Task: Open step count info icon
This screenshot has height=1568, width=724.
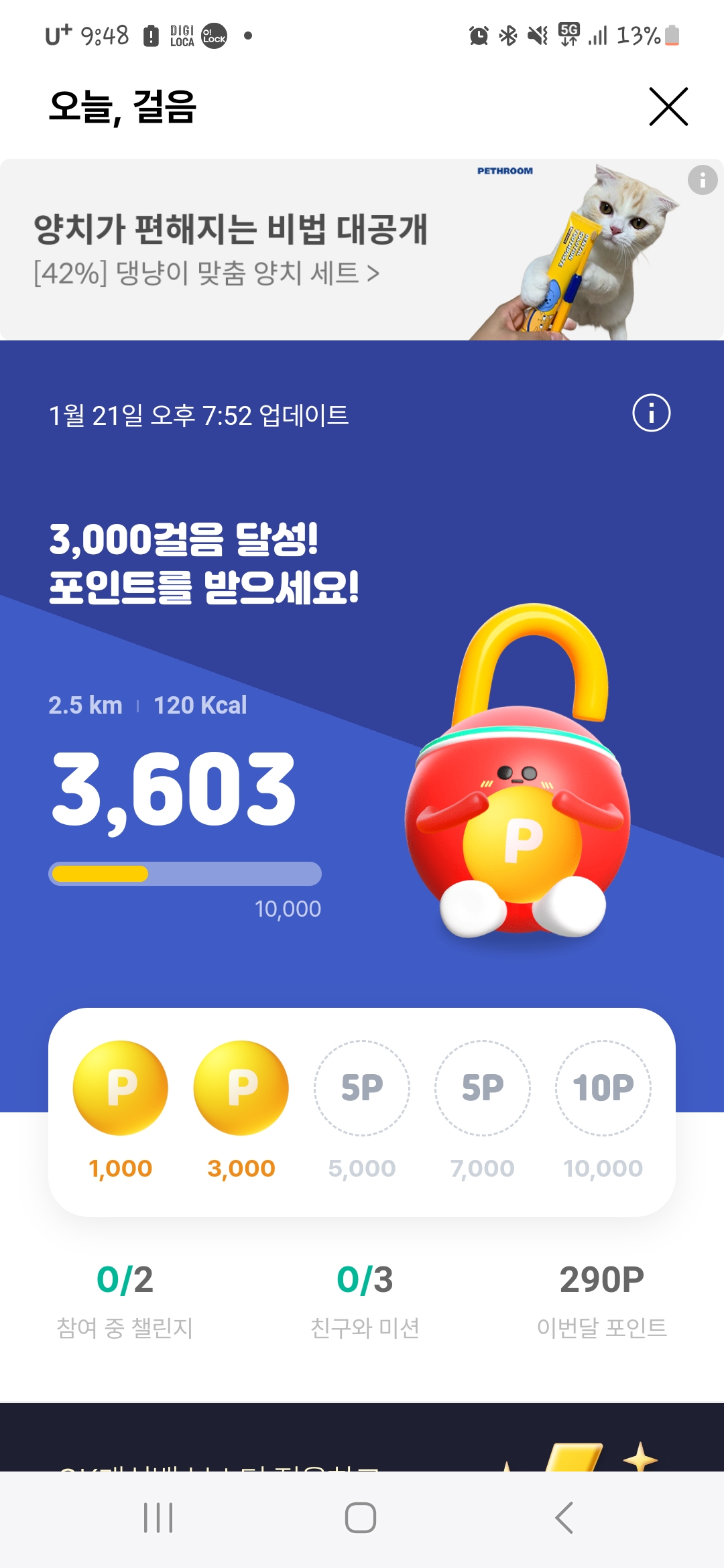Action: [651, 413]
